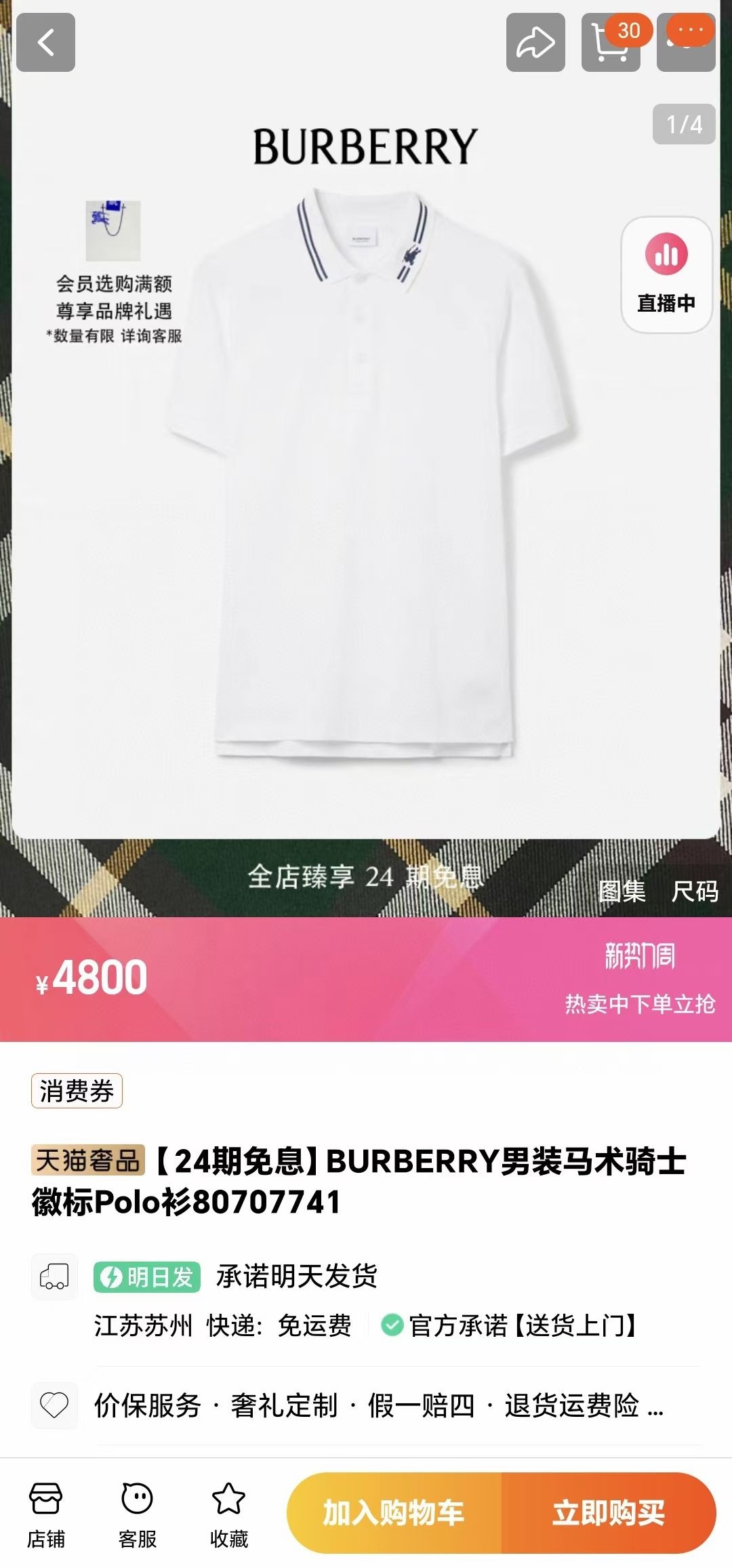
Task: Tap 立即购买 to buy now
Action: click(608, 1512)
